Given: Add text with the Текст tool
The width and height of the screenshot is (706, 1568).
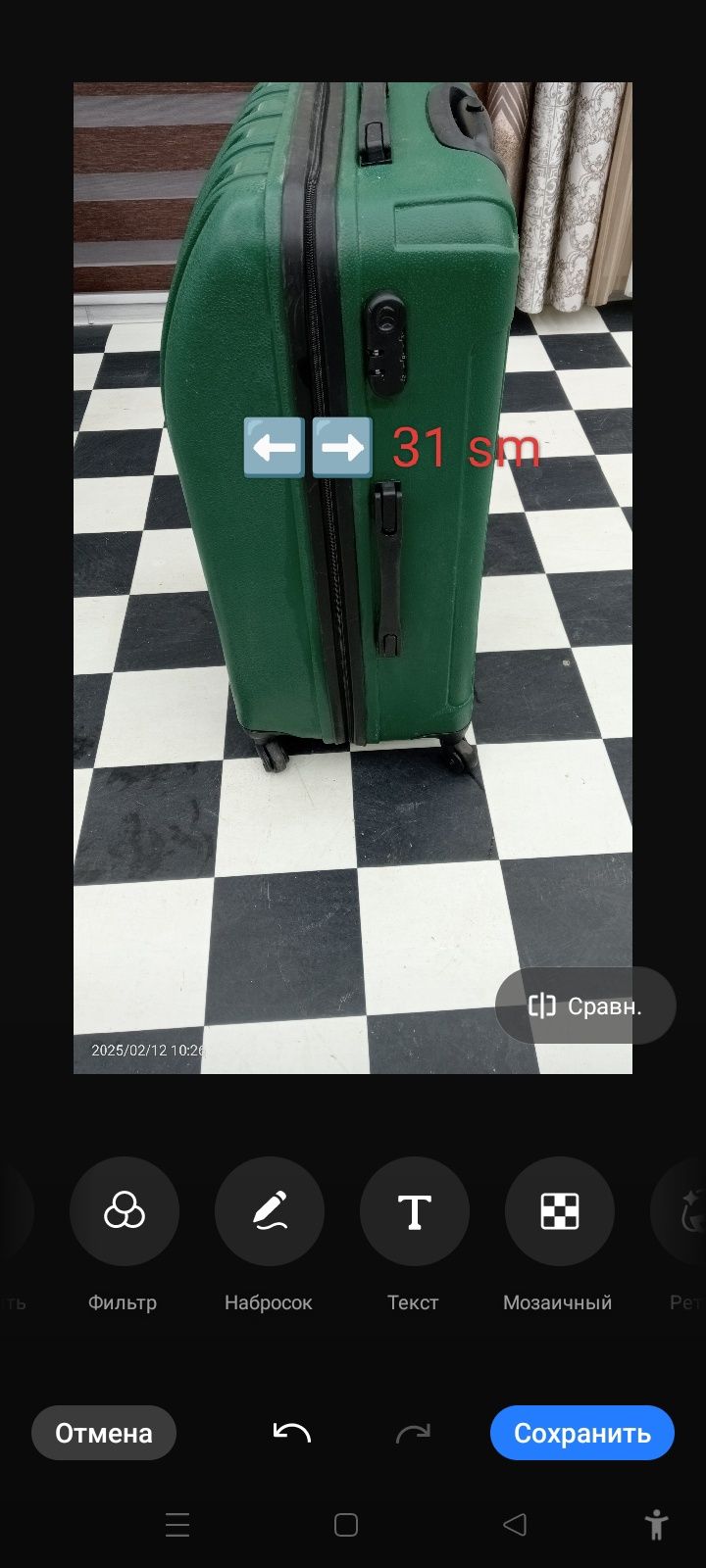Looking at the screenshot, I should [414, 1211].
